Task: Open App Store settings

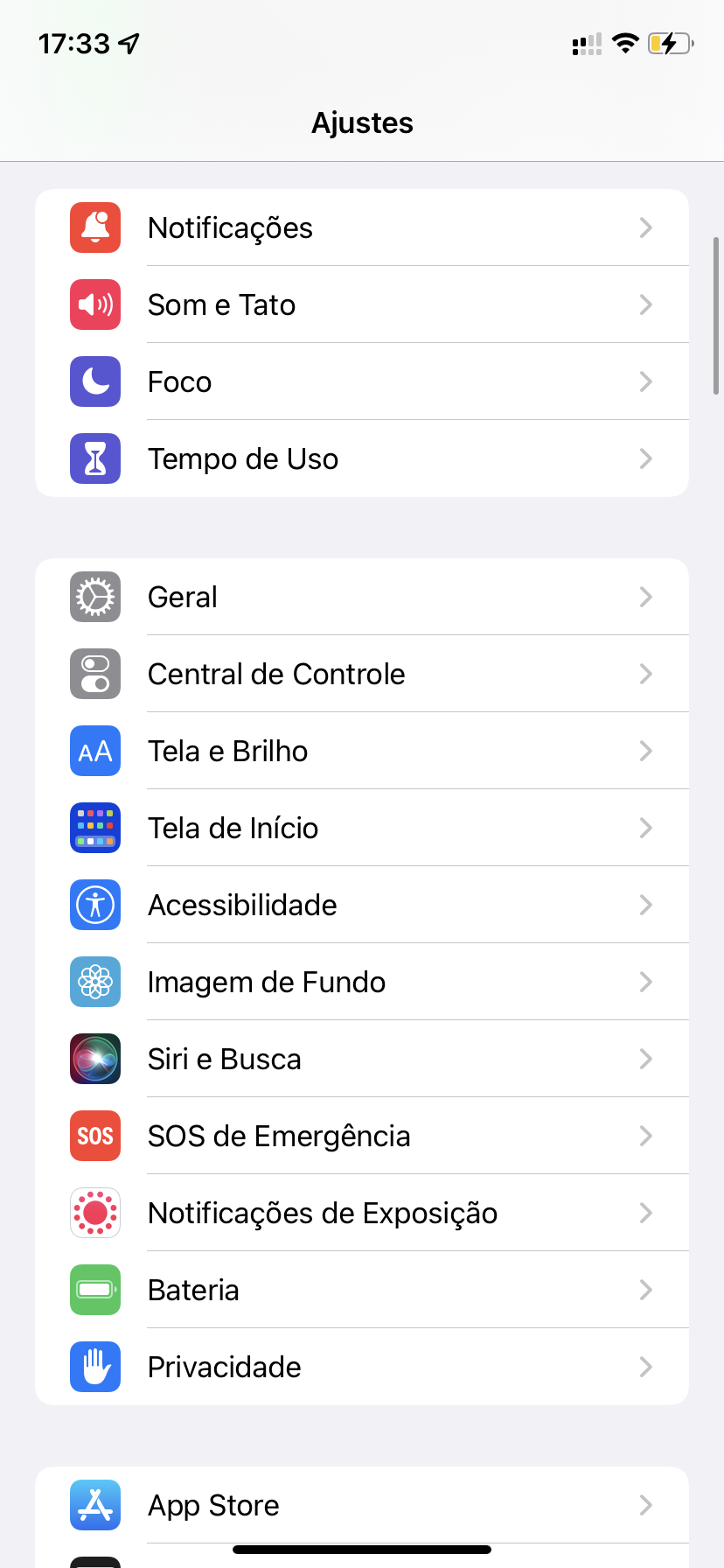Action: coord(361,1505)
